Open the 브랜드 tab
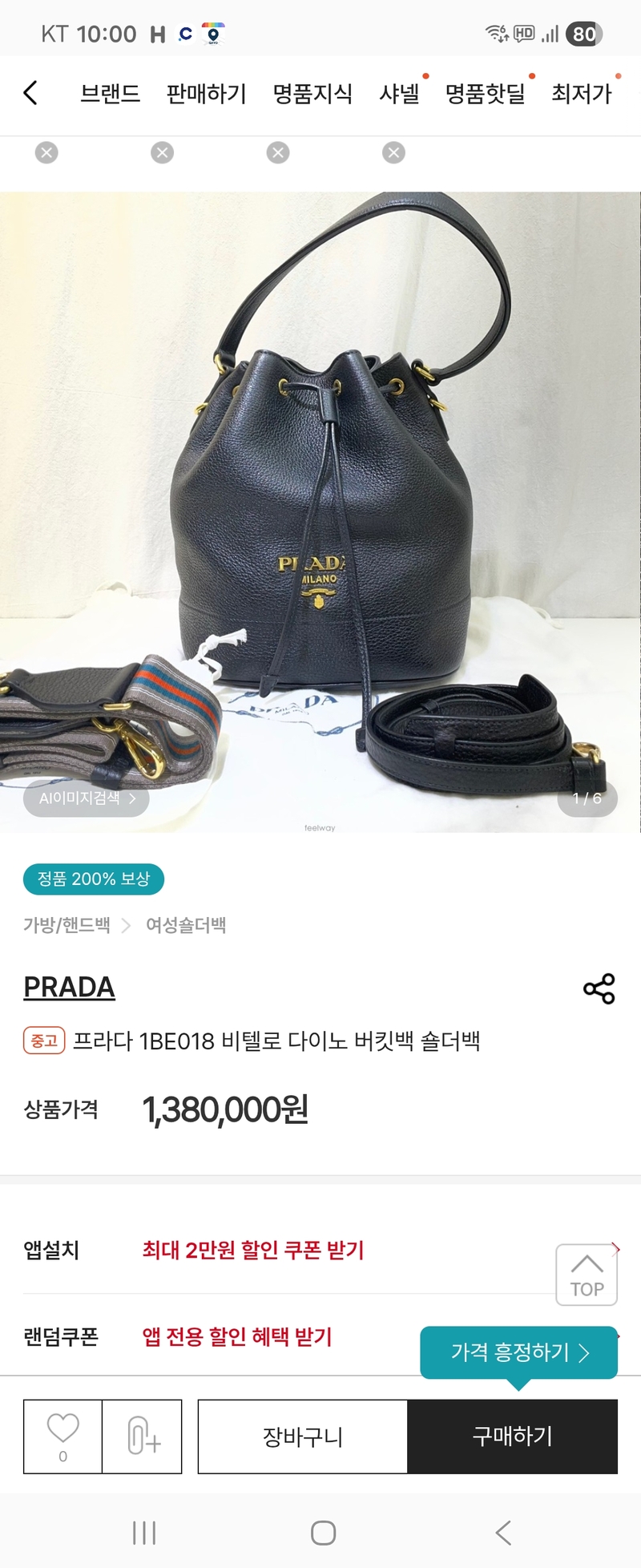 pyautogui.click(x=110, y=94)
